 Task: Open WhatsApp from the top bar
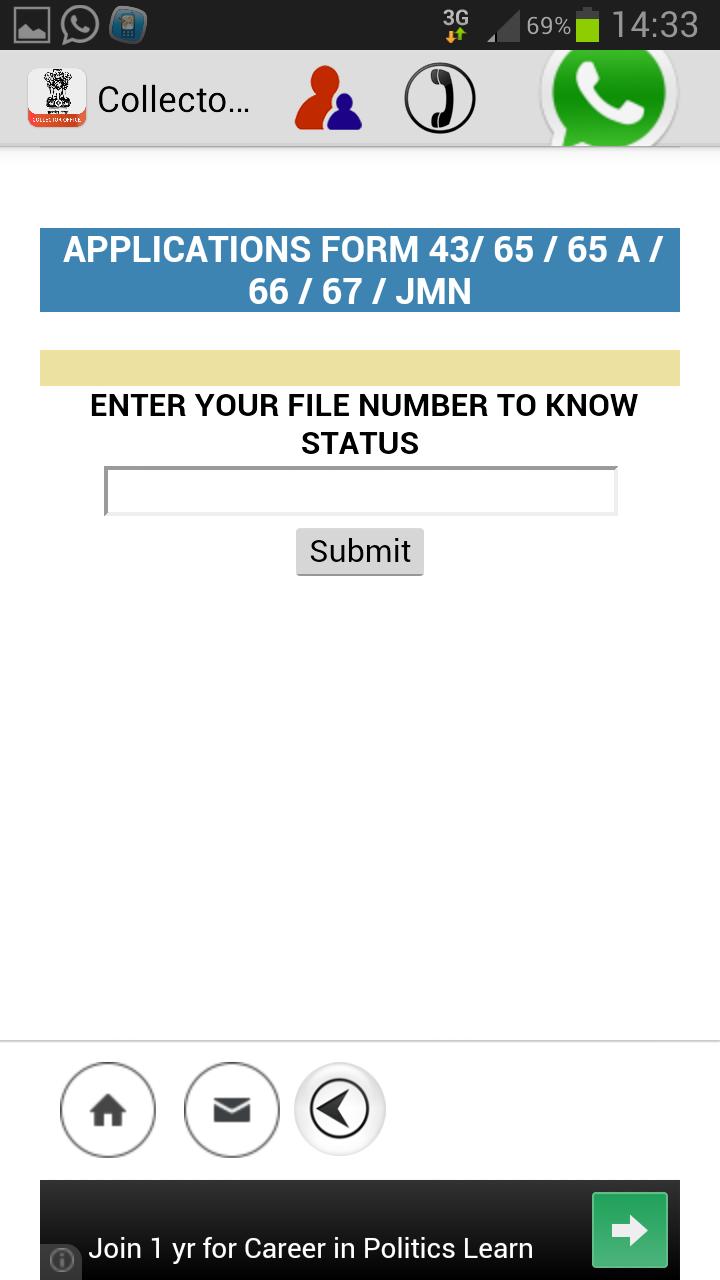click(x=608, y=95)
